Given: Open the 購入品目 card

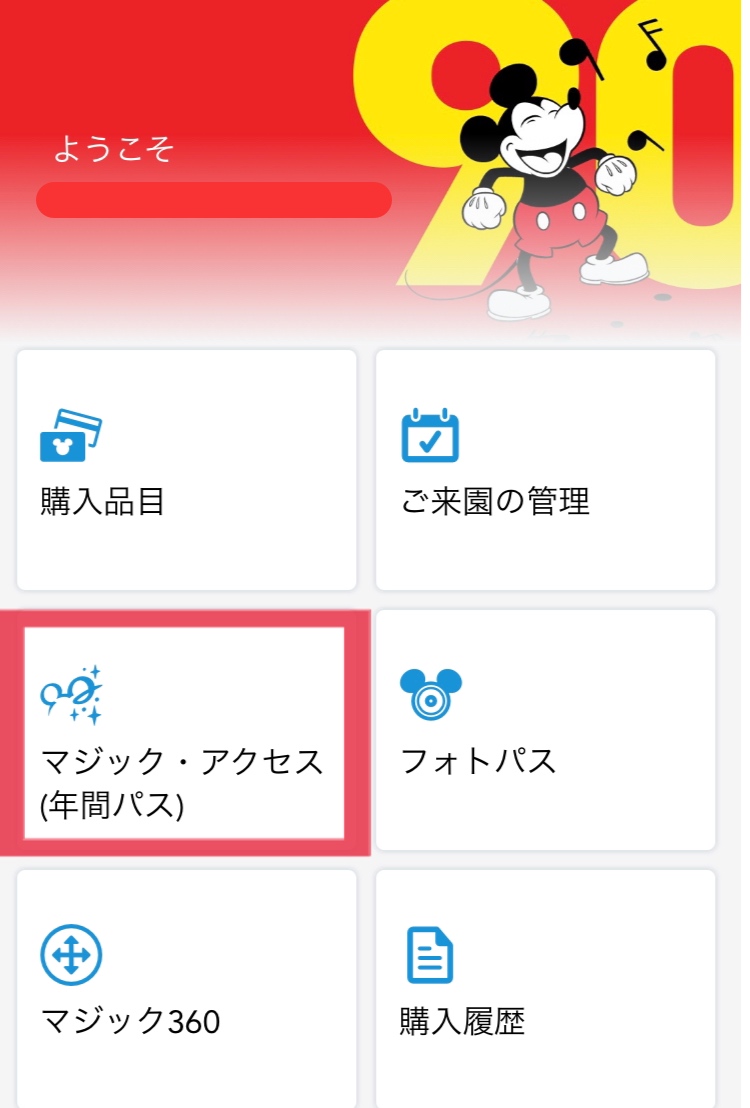Looking at the screenshot, I should click(187, 469).
